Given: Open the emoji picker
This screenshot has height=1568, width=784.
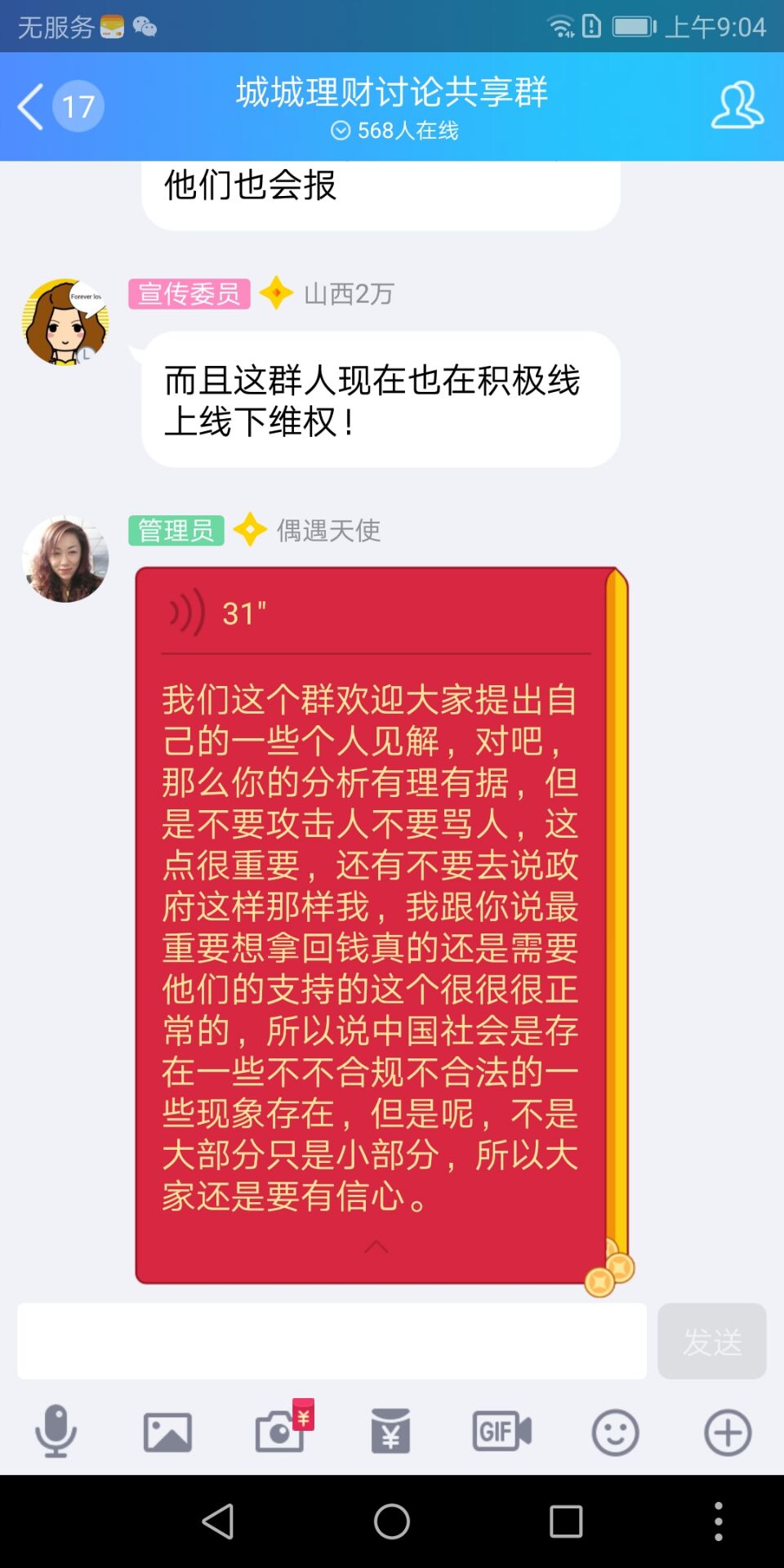Looking at the screenshot, I should click(x=615, y=1432).
